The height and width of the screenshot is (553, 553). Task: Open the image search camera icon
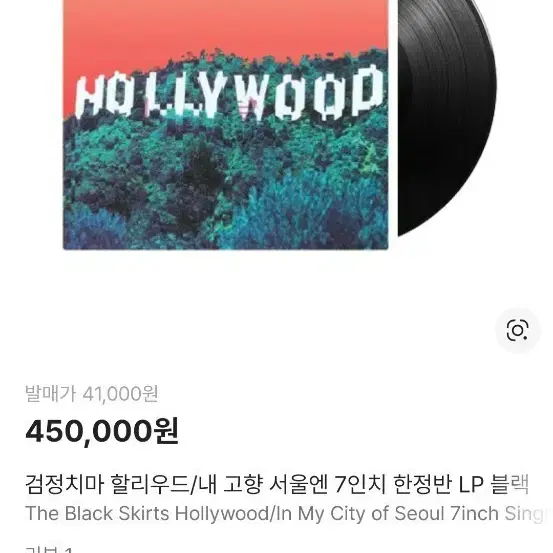click(x=517, y=330)
